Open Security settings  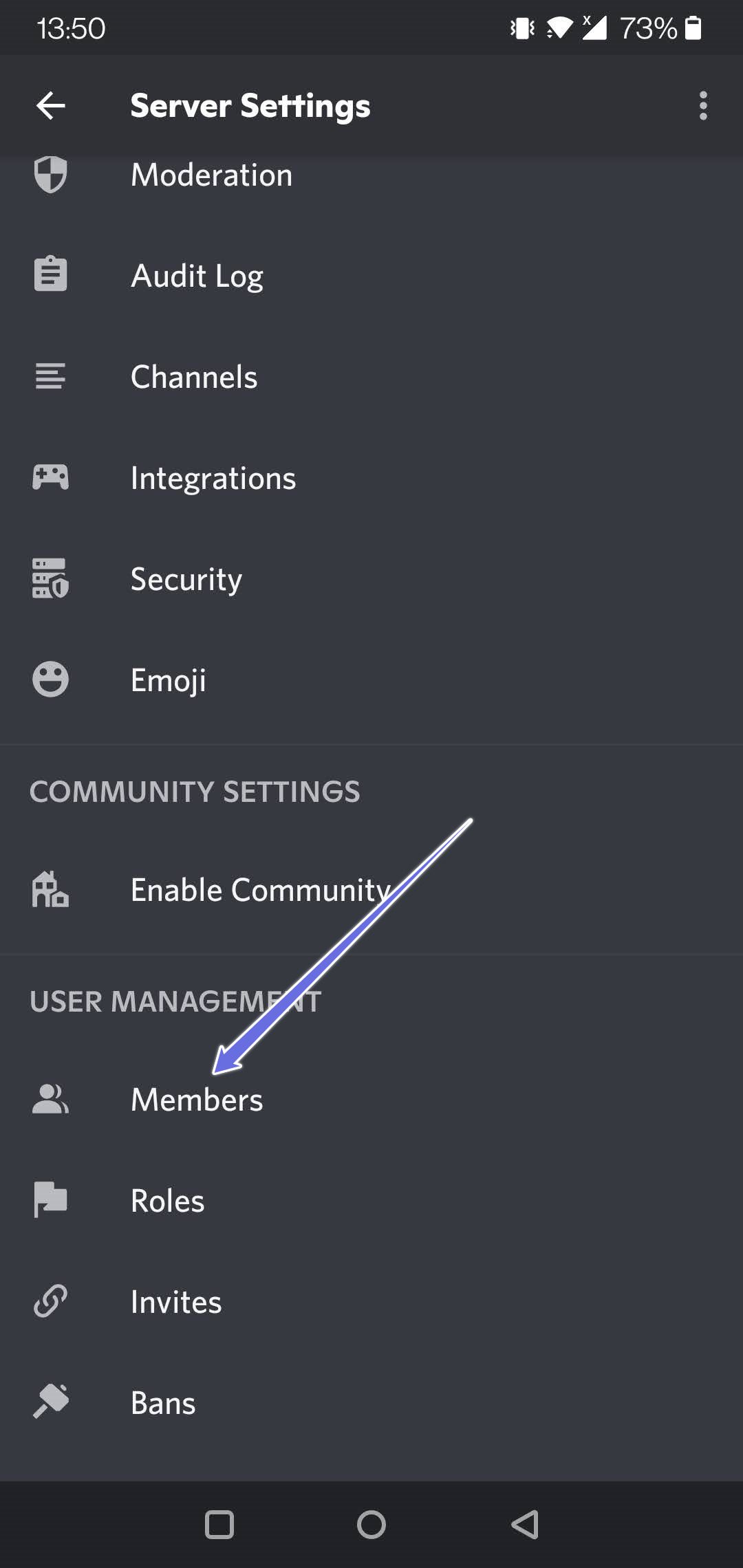pos(371,579)
